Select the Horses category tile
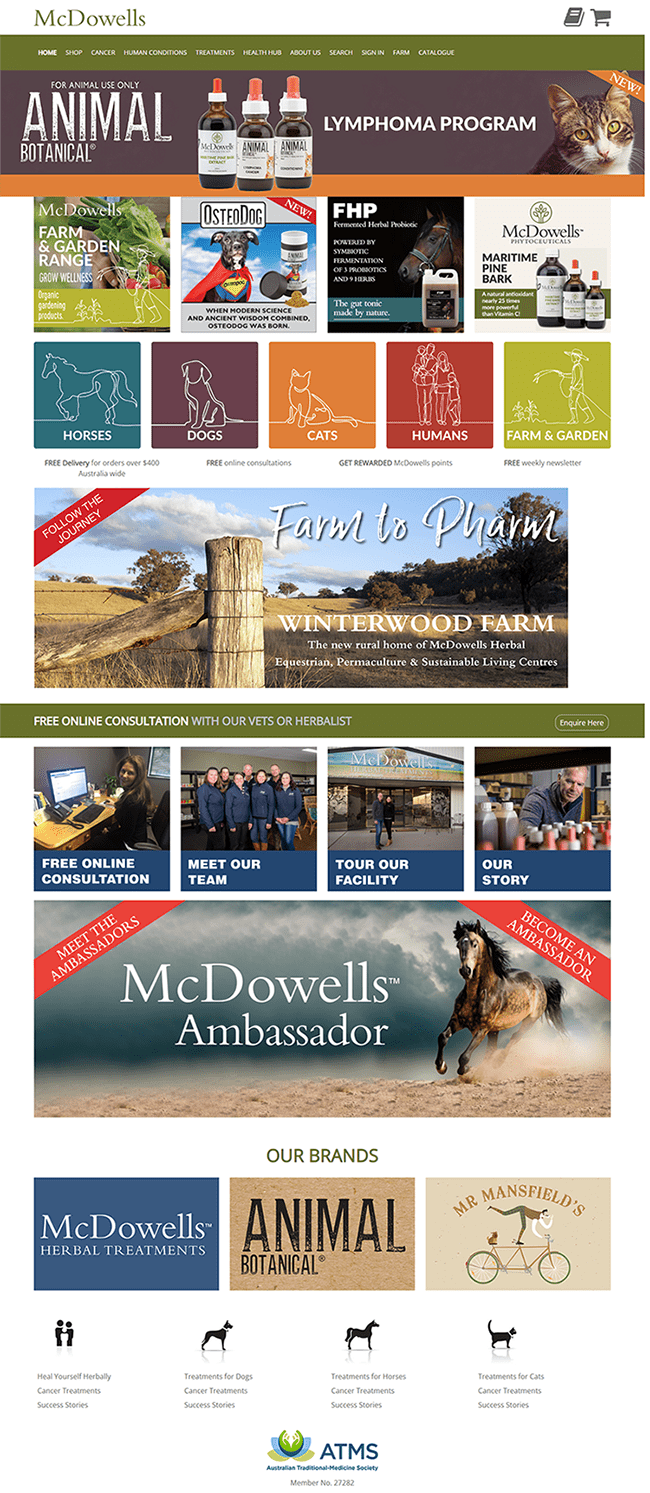Screen dimensions: 650x1493 pyautogui.click(x=87, y=395)
